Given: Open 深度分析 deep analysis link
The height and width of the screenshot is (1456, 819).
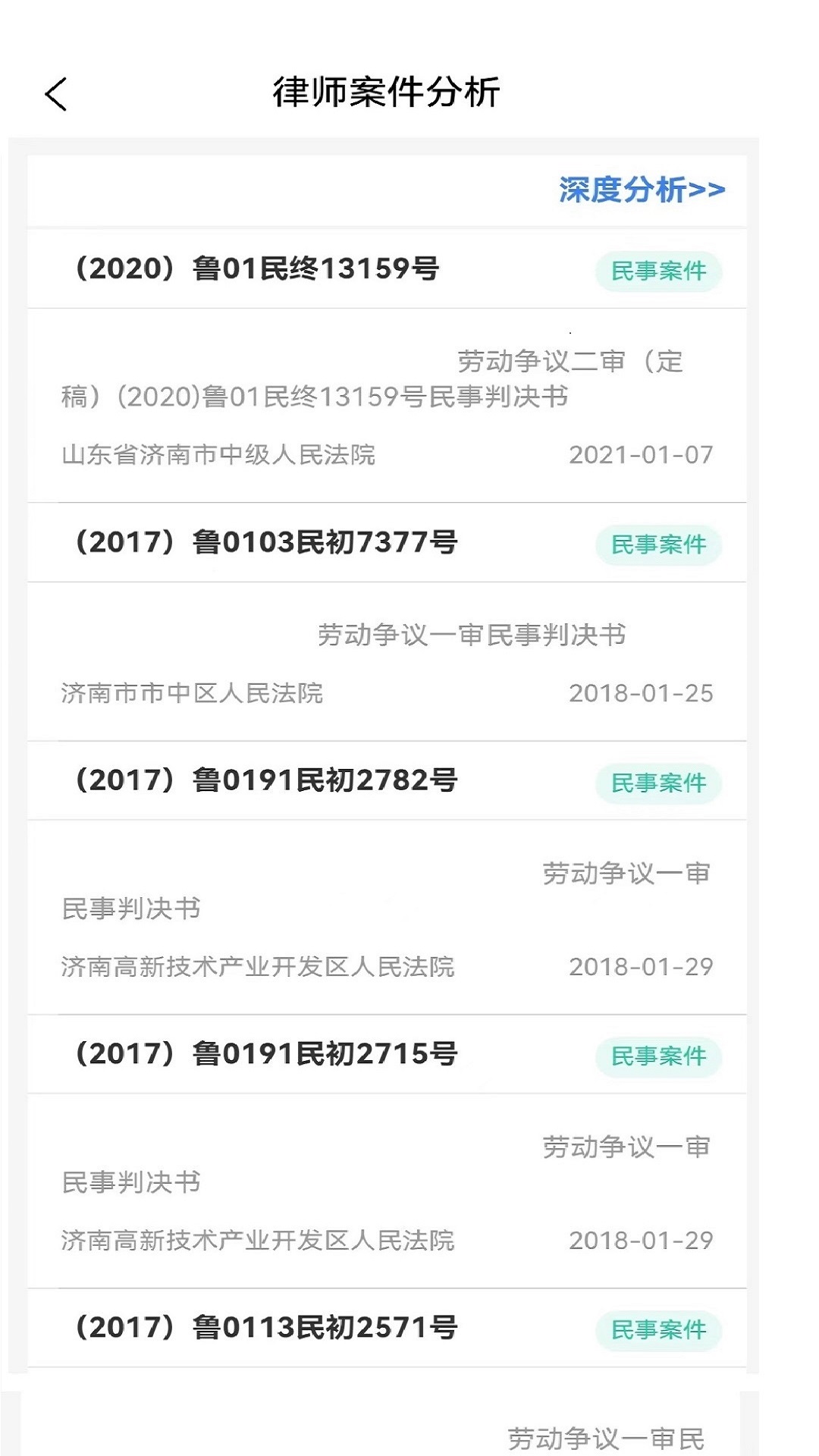Looking at the screenshot, I should point(641,189).
